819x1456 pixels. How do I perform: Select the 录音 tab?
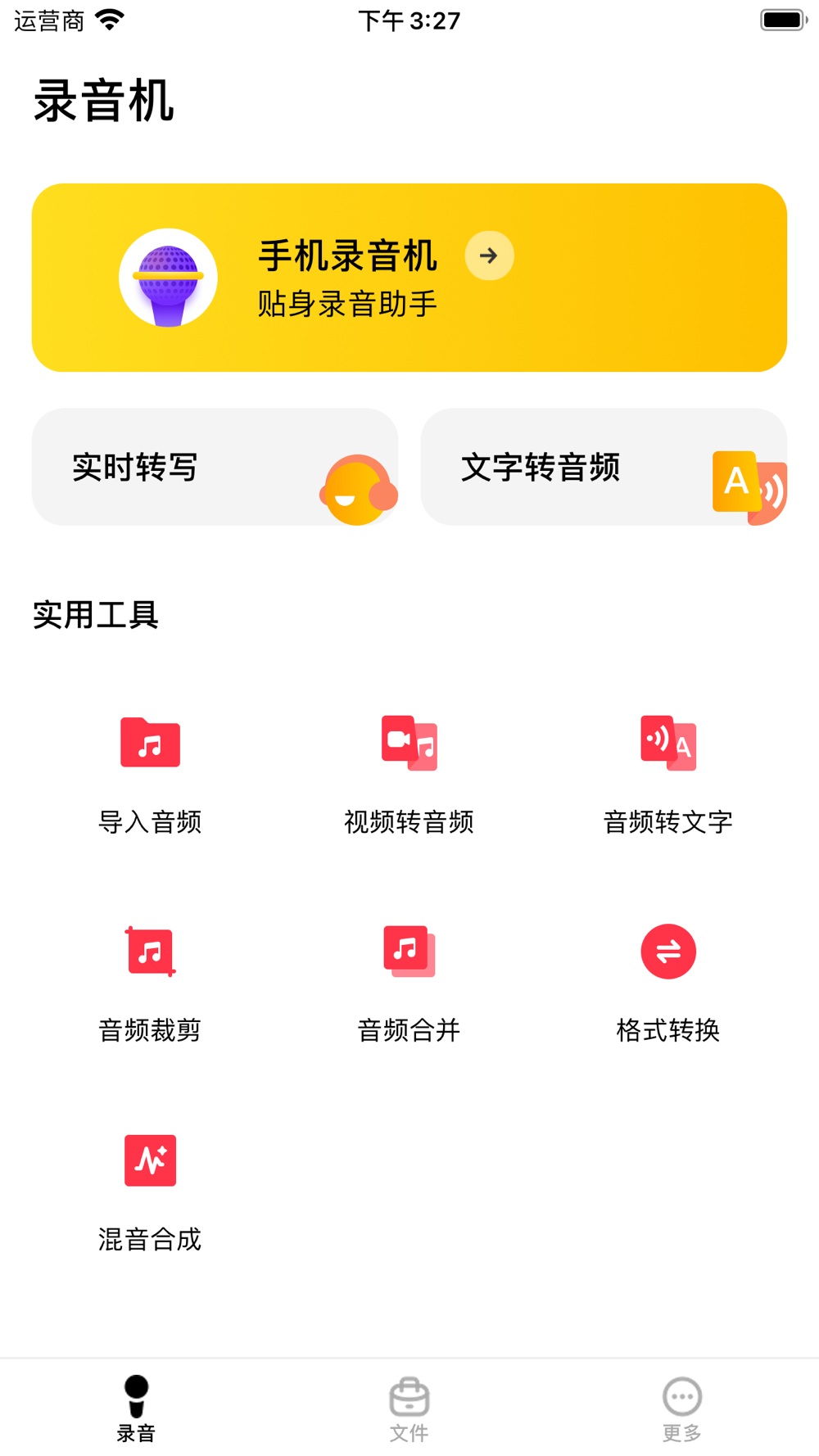click(136, 1409)
